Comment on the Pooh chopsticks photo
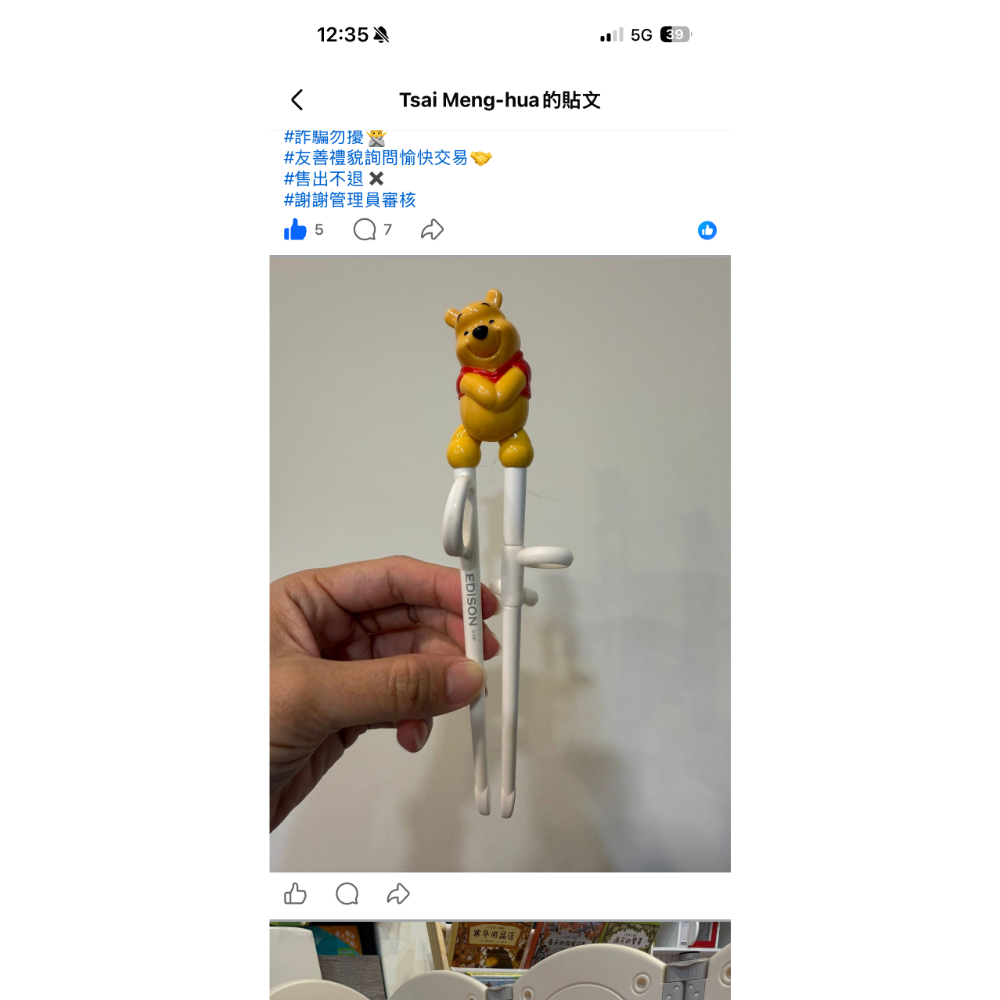Viewport: 1000px width, 1000px height. click(x=347, y=894)
